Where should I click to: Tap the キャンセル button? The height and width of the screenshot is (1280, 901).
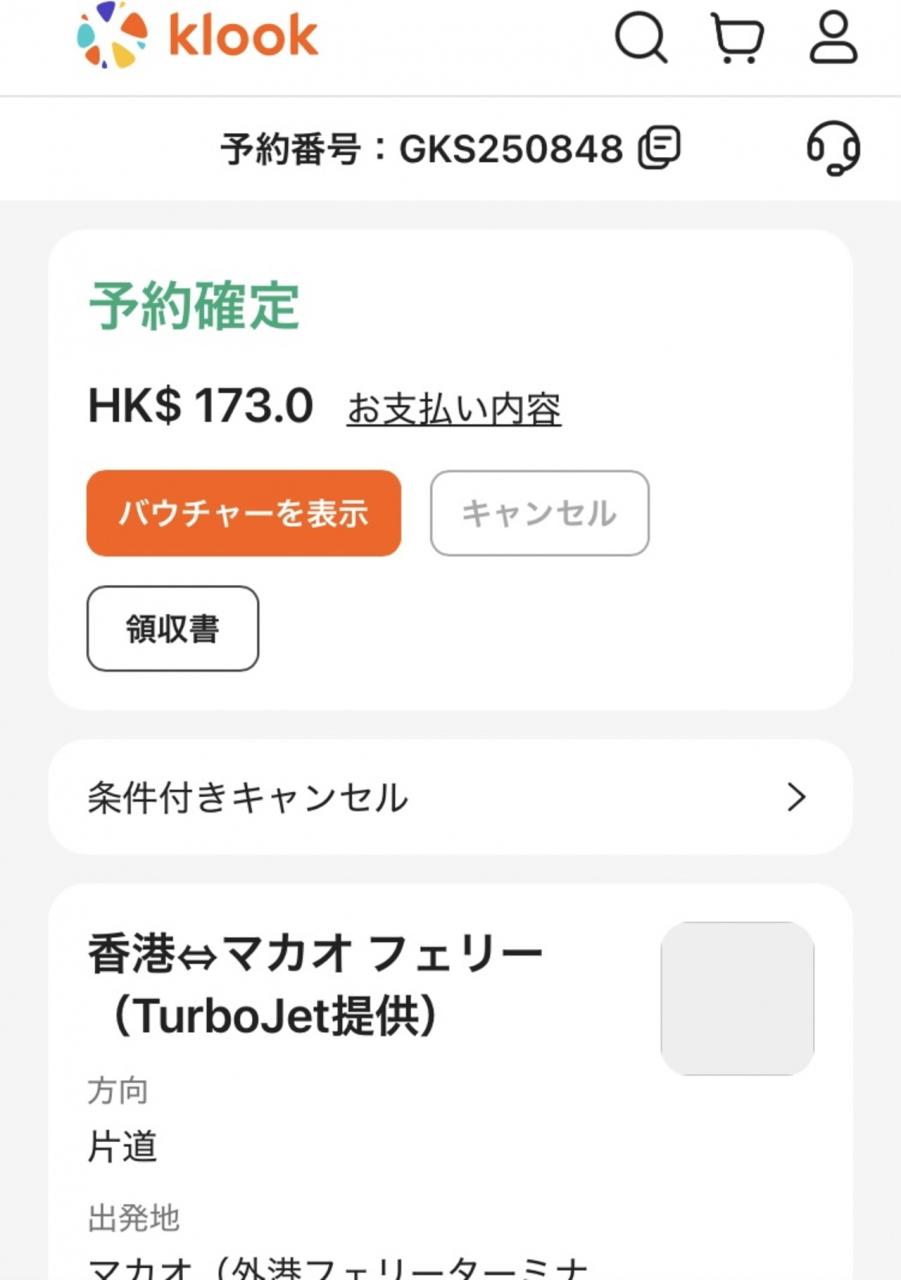539,513
